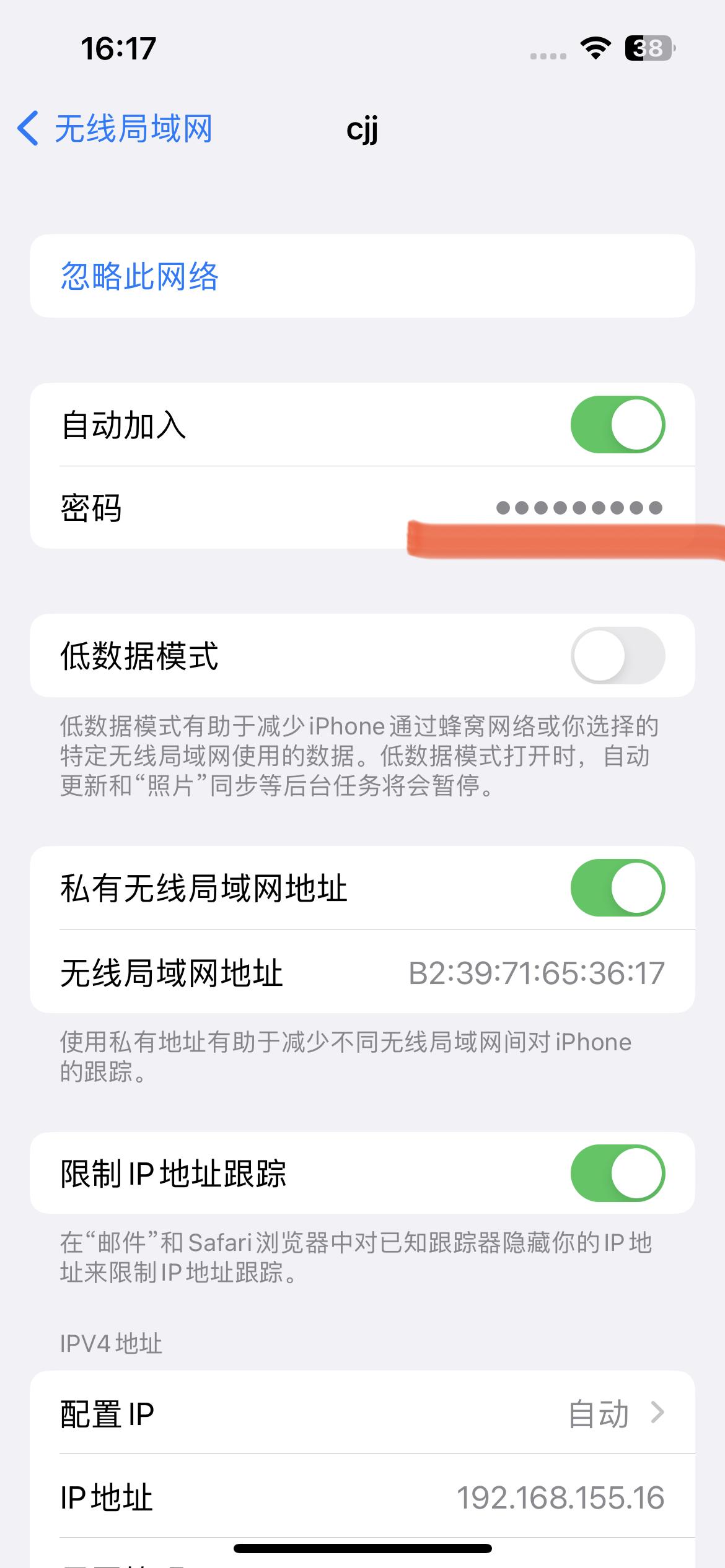Go back to 无线局域网 settings
The image size is (725, 1568).
115,129
